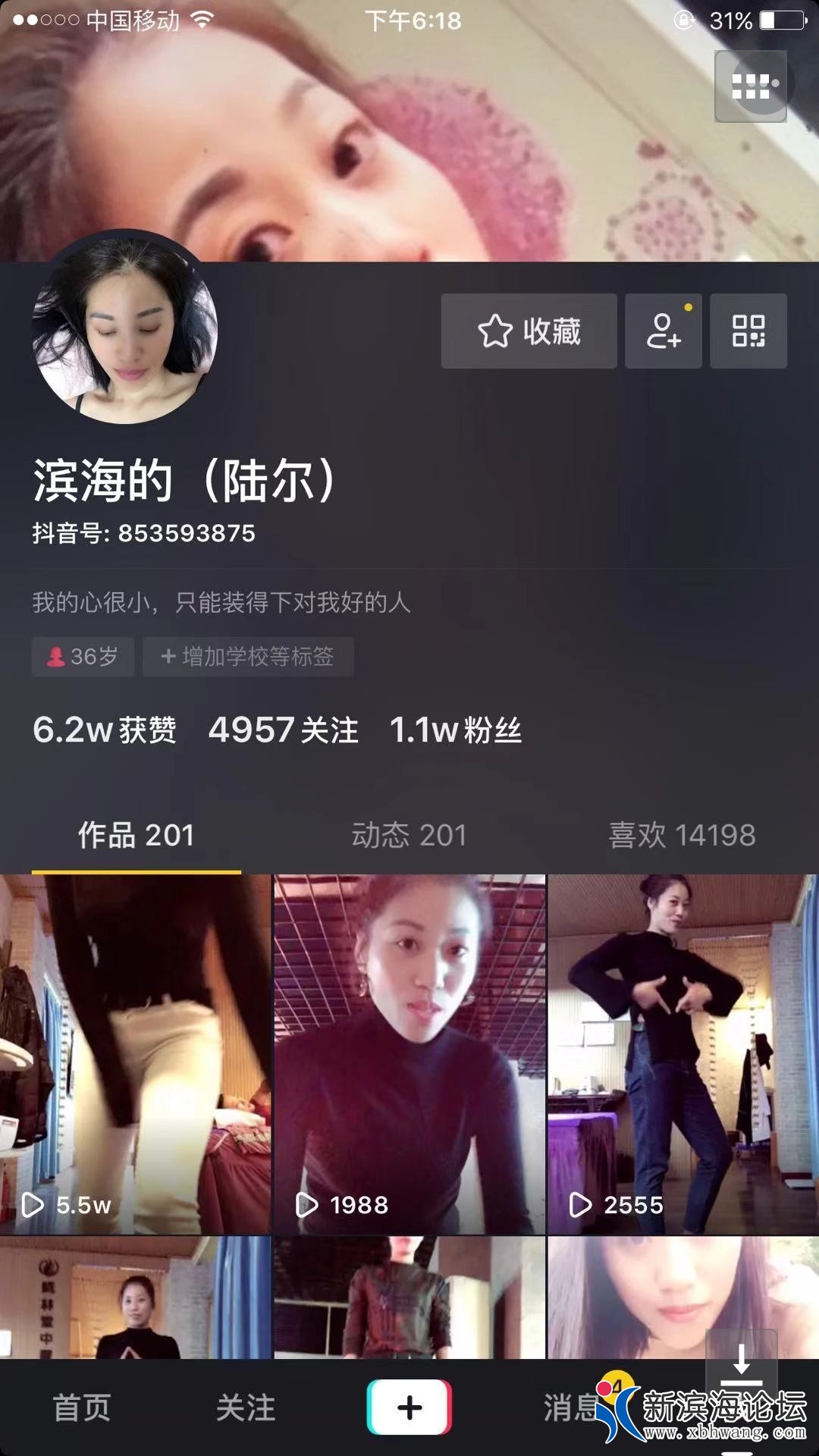The width and height of the screenshot is (819, 1456).
Task: Open the 1.1w 粉丝 followers list
Action: coord(455,730)
